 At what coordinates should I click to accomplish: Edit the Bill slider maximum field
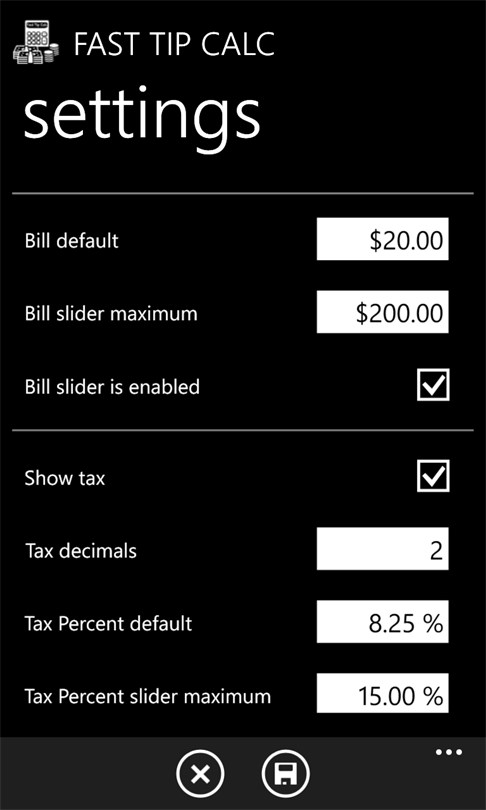pyautogui.click(x=382, y=311)
